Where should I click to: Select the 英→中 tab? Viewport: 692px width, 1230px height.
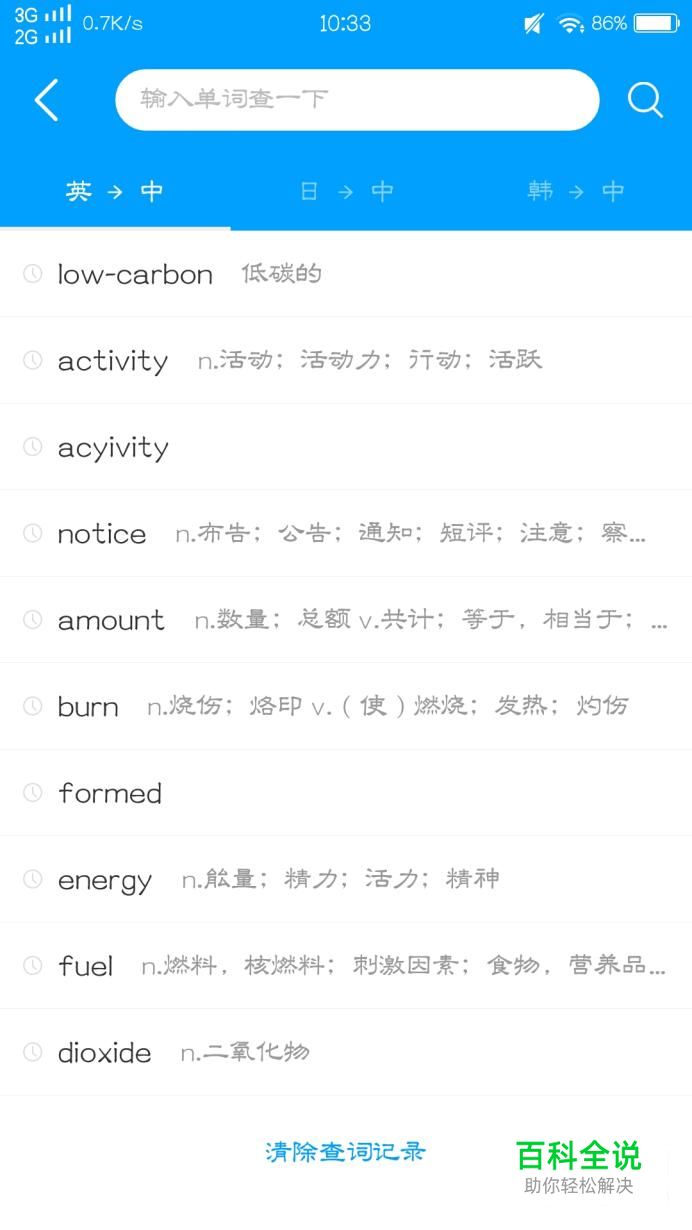115,191
